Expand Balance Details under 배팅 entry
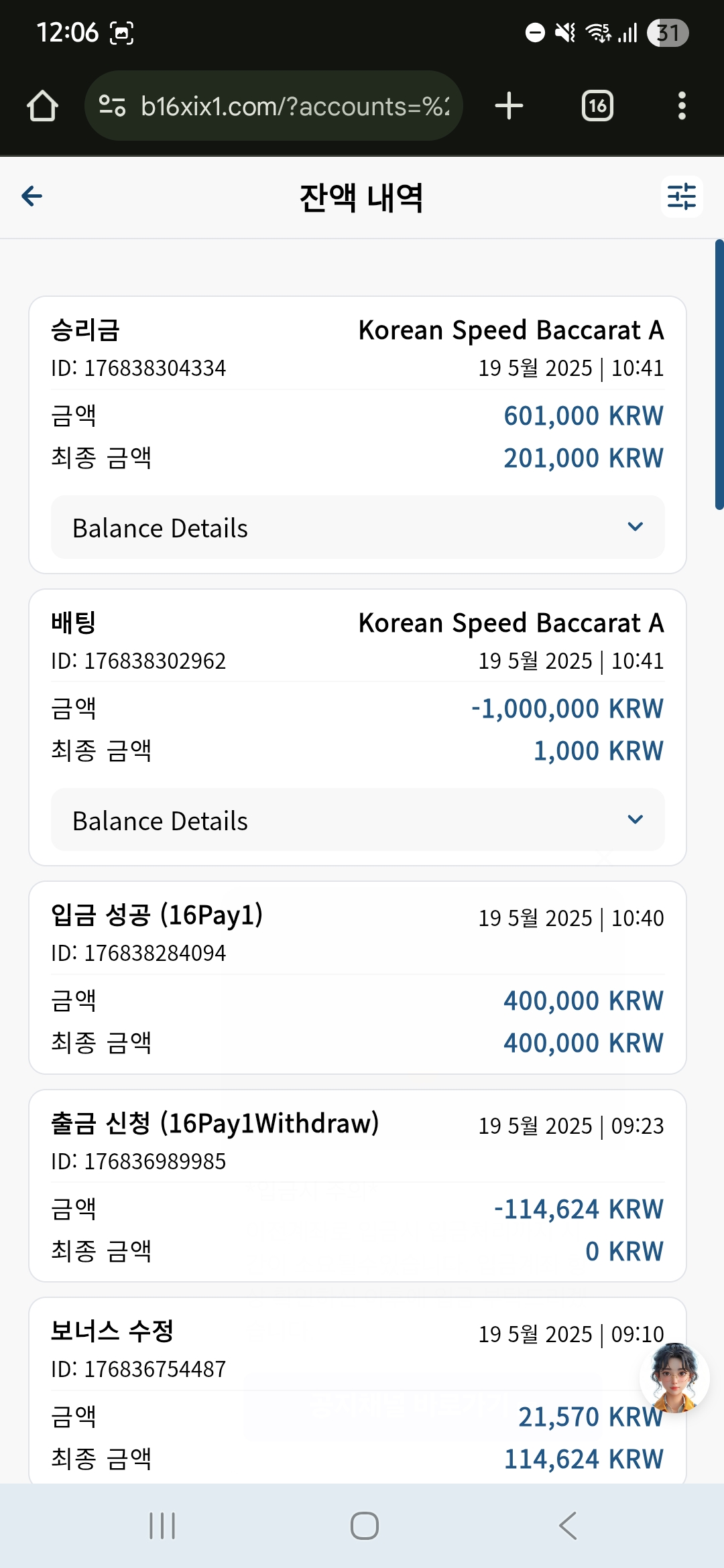Viewport: 724px width, 1568px height. [358, 820]
